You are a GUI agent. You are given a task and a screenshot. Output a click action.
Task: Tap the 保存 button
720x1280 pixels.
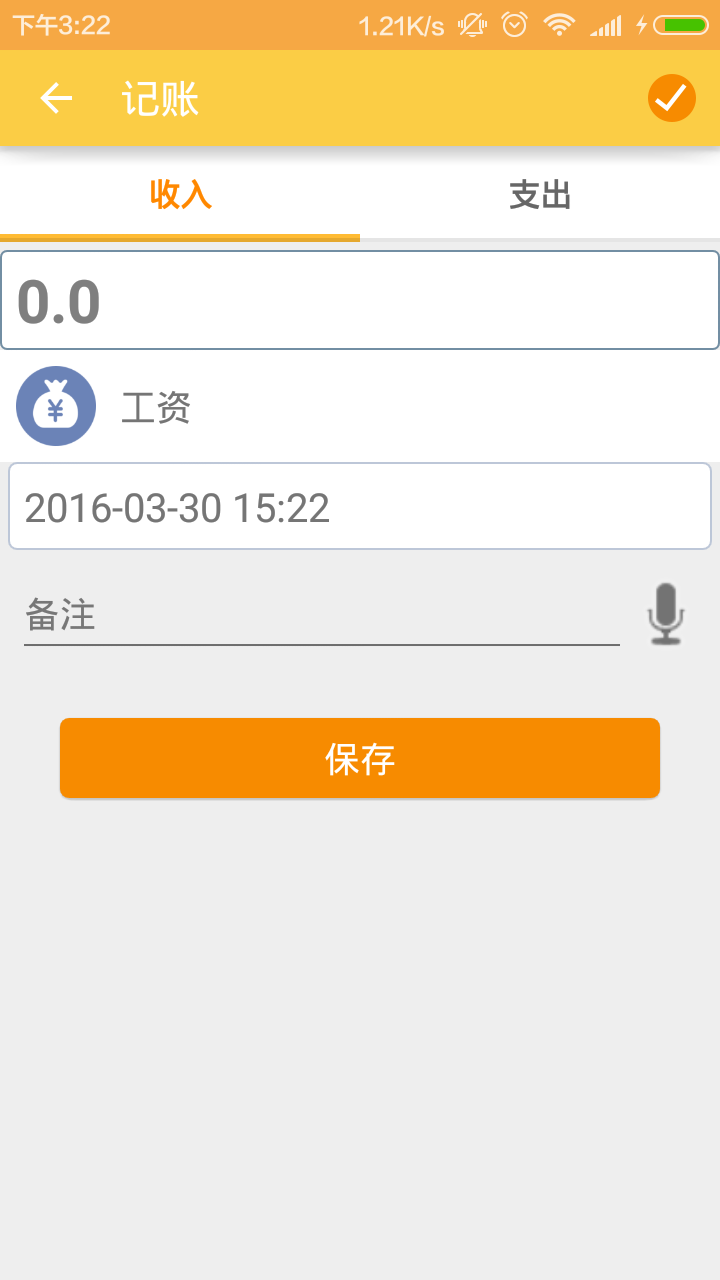(x=360, y=758)
